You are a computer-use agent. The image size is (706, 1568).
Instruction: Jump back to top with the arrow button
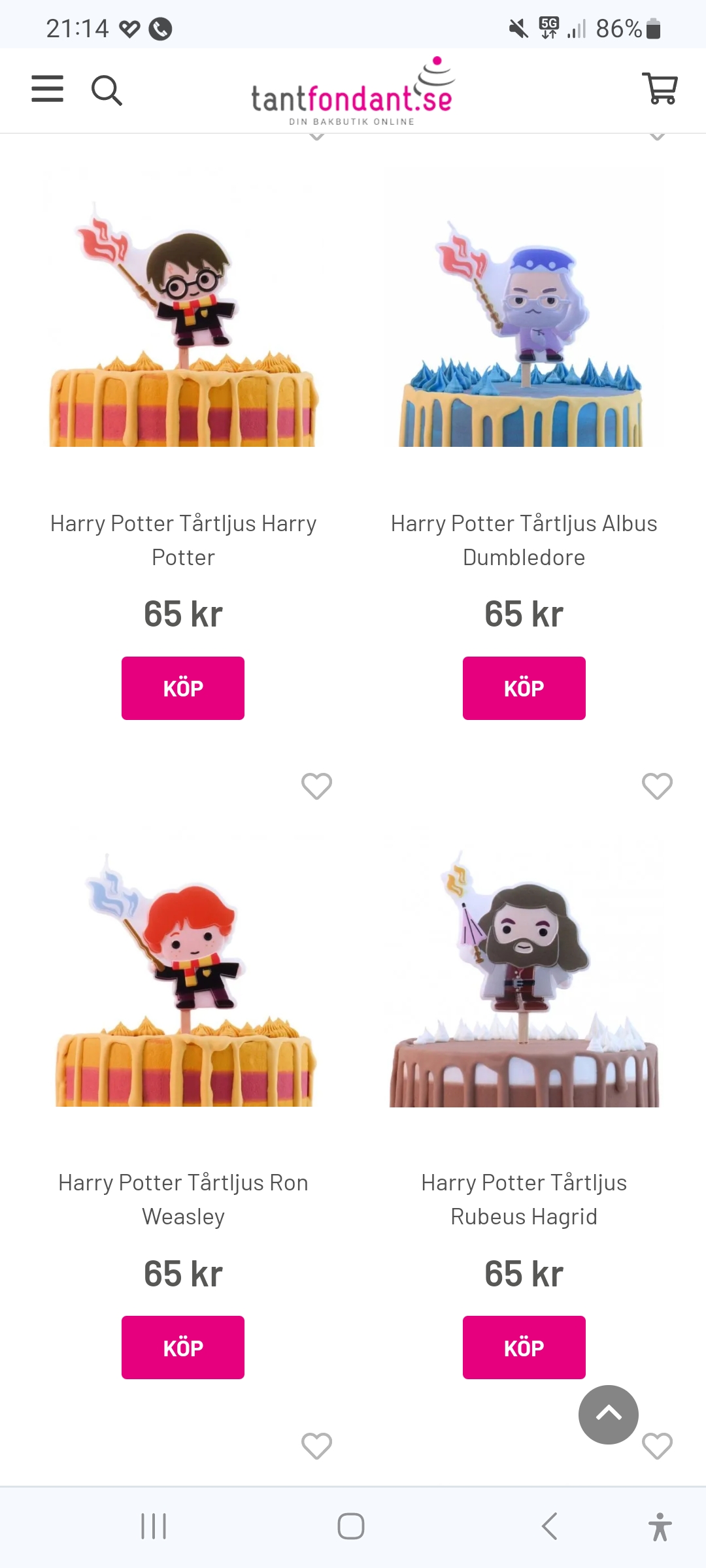pos(608,1414)
